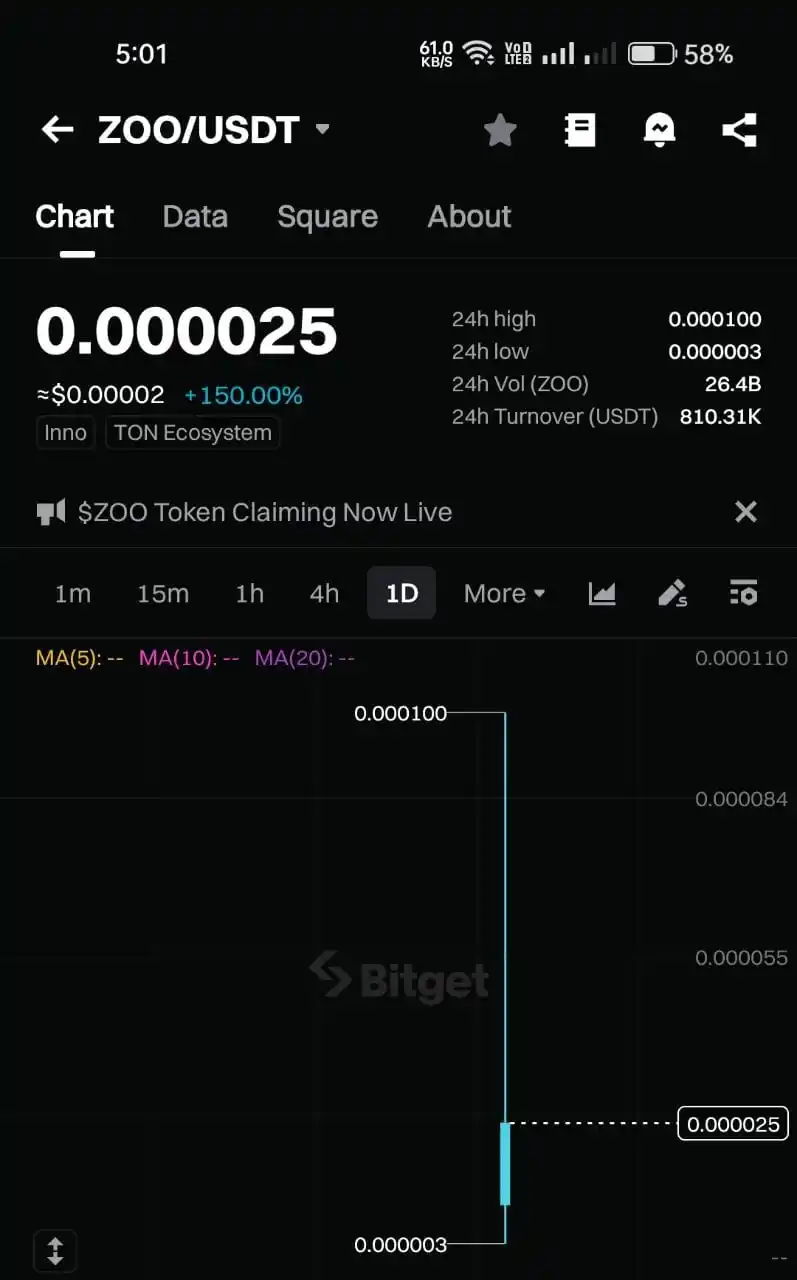The height and width of the screenshot is (1280, 797).
Task: Switch to the Data tab
Action: (x=195, y=217)
